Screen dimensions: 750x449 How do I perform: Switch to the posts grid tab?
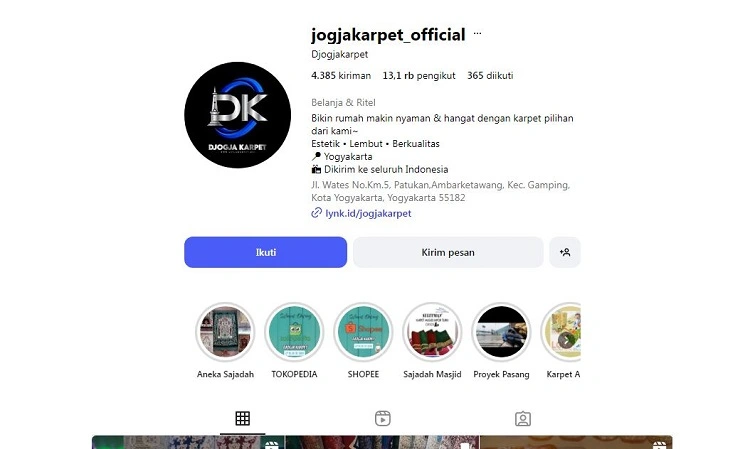[243, 418]
